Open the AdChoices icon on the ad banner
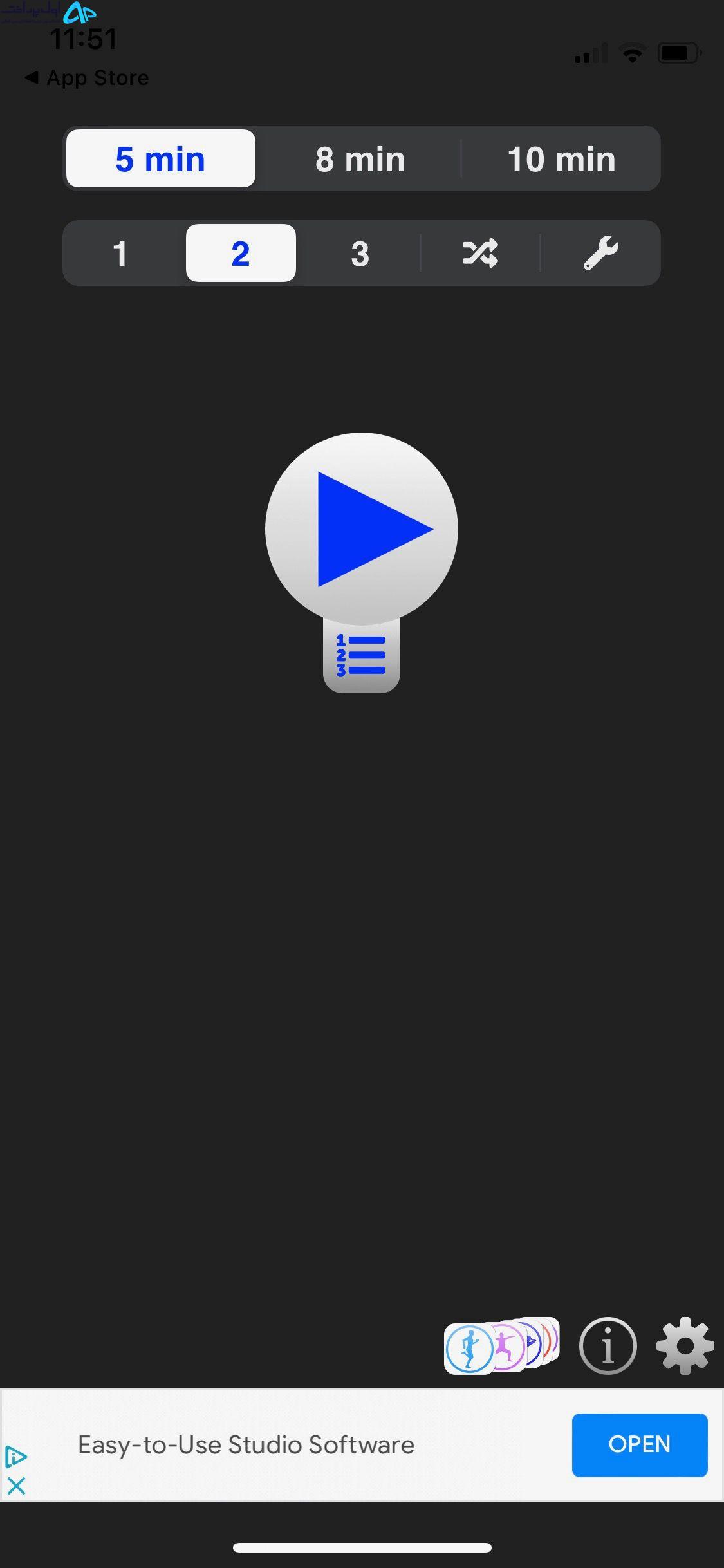 click(x=16, y=1457)
